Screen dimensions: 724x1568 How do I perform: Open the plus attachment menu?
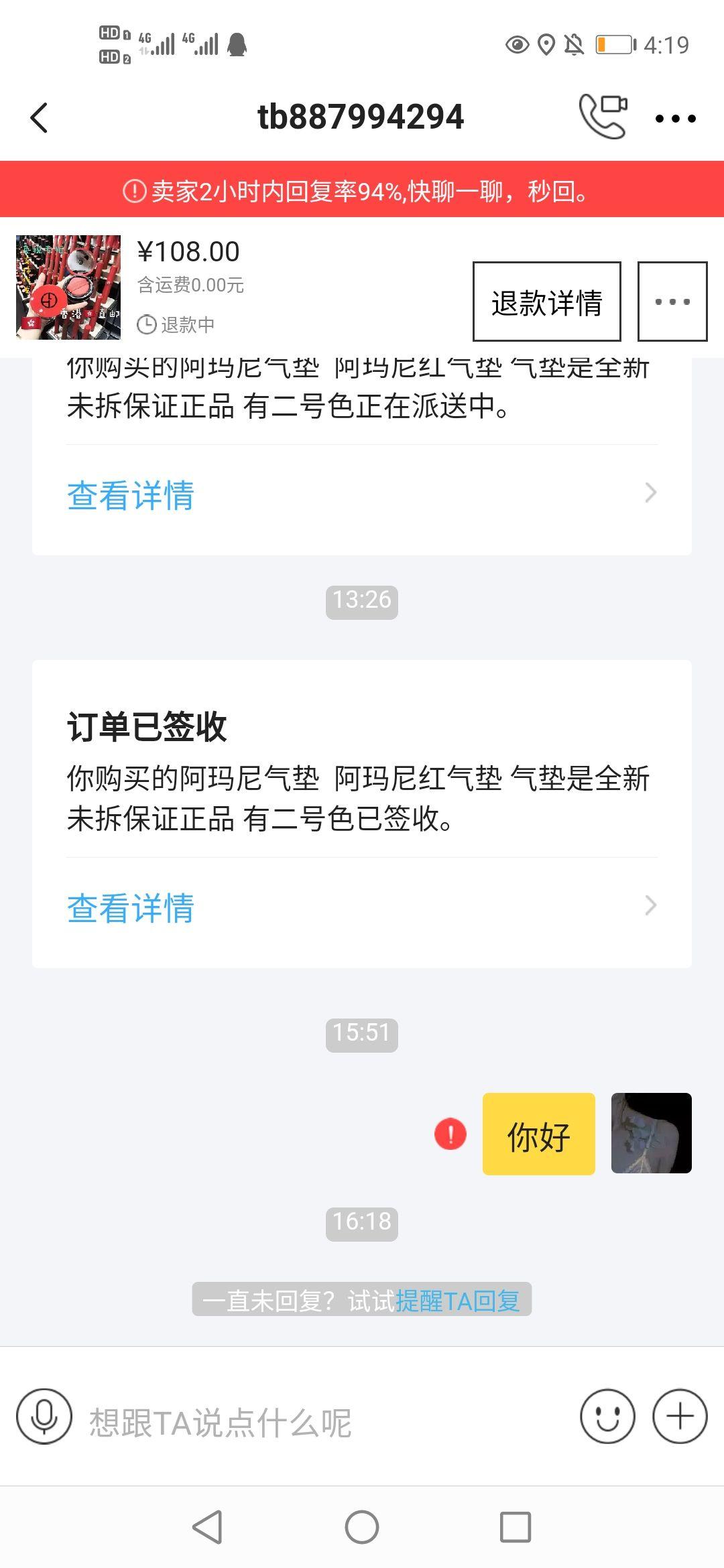680,1417
